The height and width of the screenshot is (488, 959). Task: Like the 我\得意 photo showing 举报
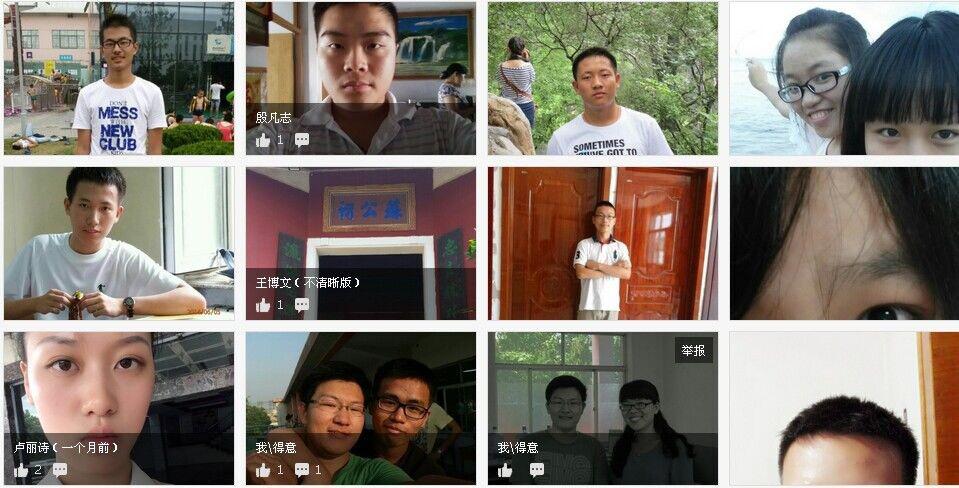coord(505,470)
